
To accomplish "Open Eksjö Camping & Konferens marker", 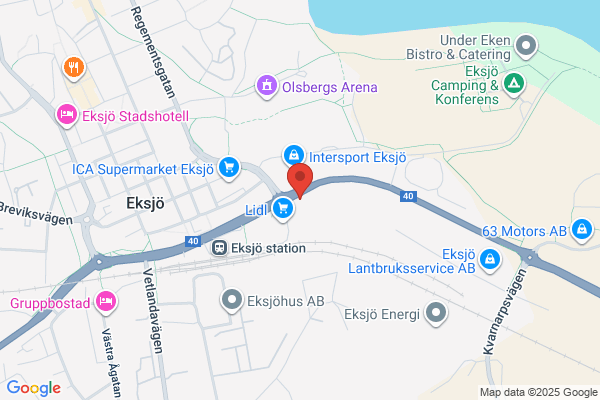I will (x=514, y=84).
